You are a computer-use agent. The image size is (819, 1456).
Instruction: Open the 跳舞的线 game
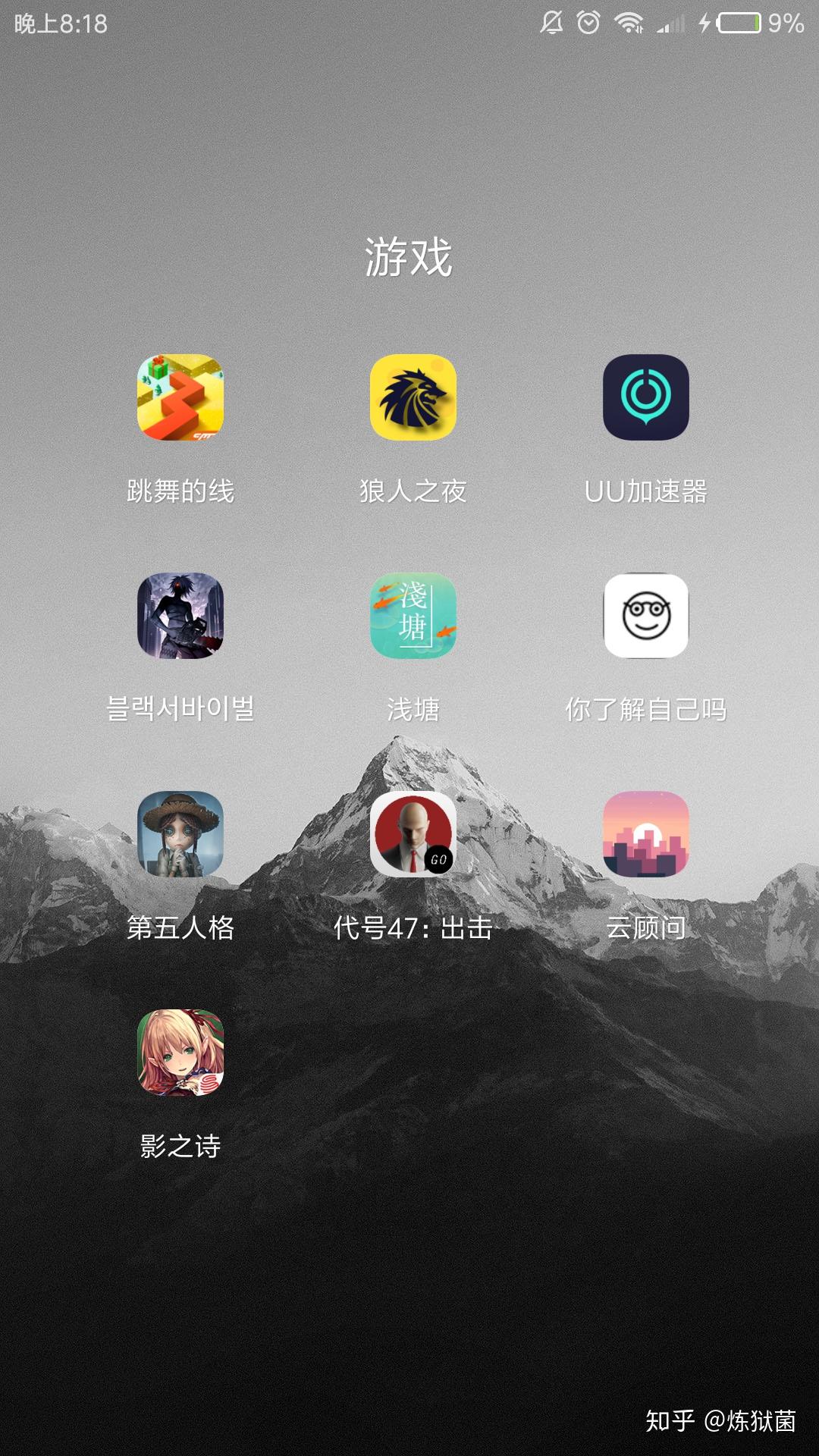[x=180, y=397]
